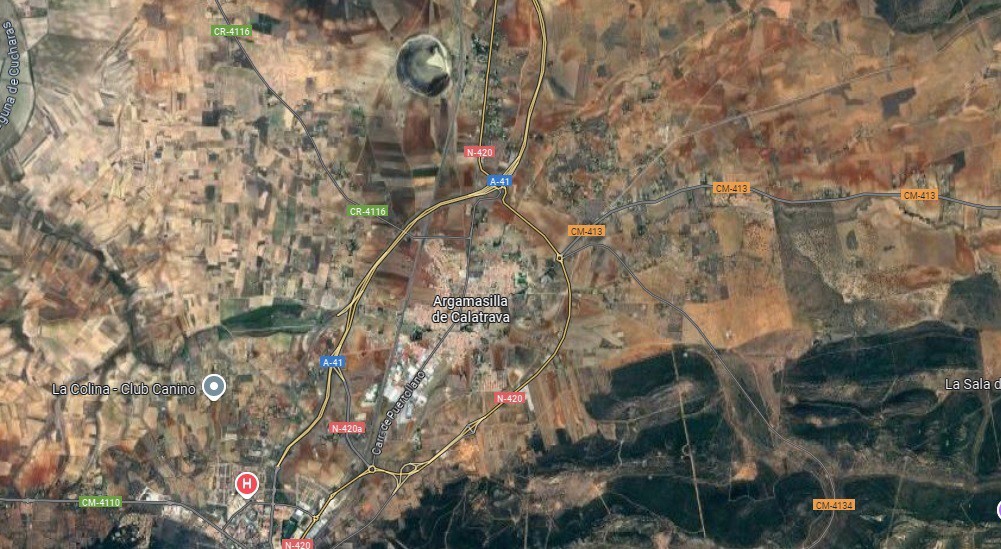Open the La Colina - Club Canino pin

point(213,386)
